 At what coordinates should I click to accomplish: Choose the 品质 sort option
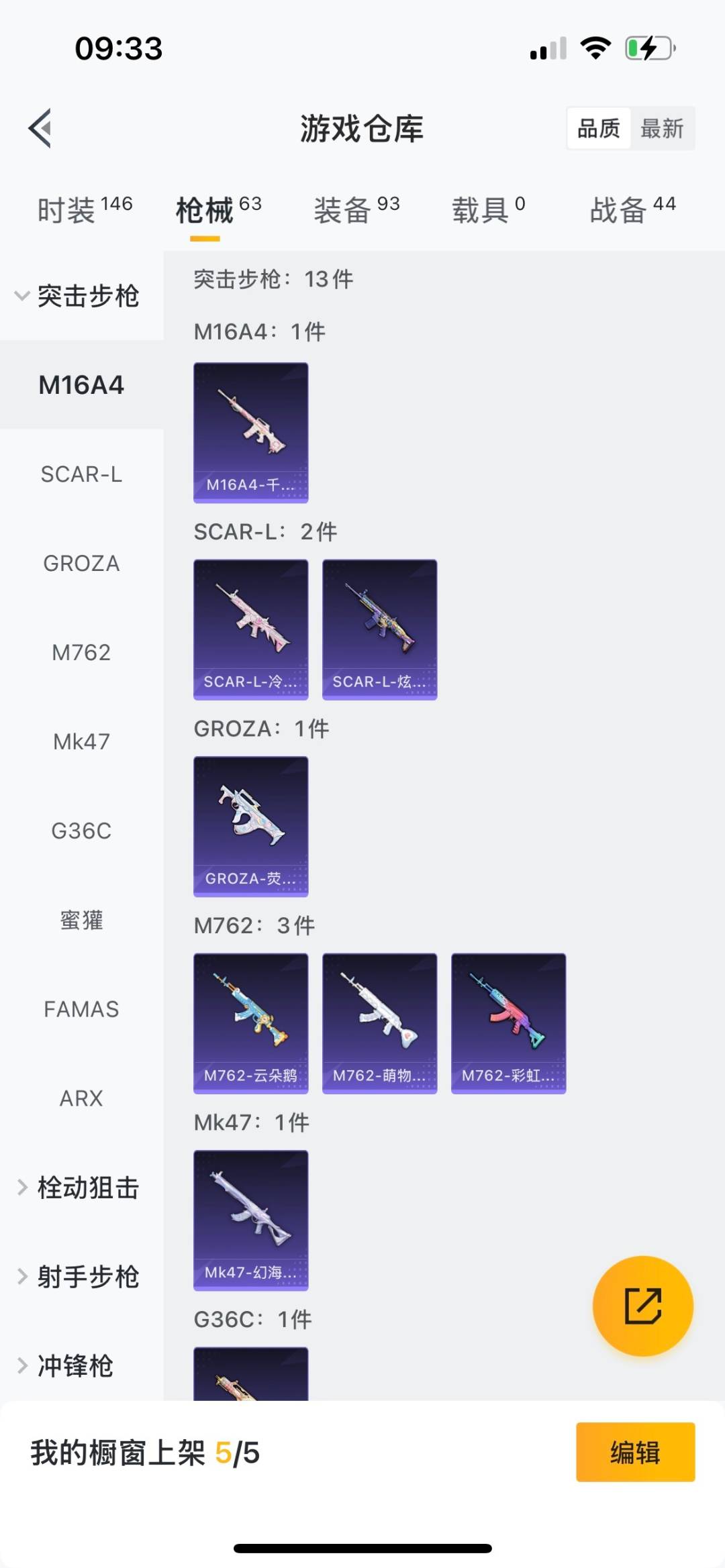(x=599, y=128)
